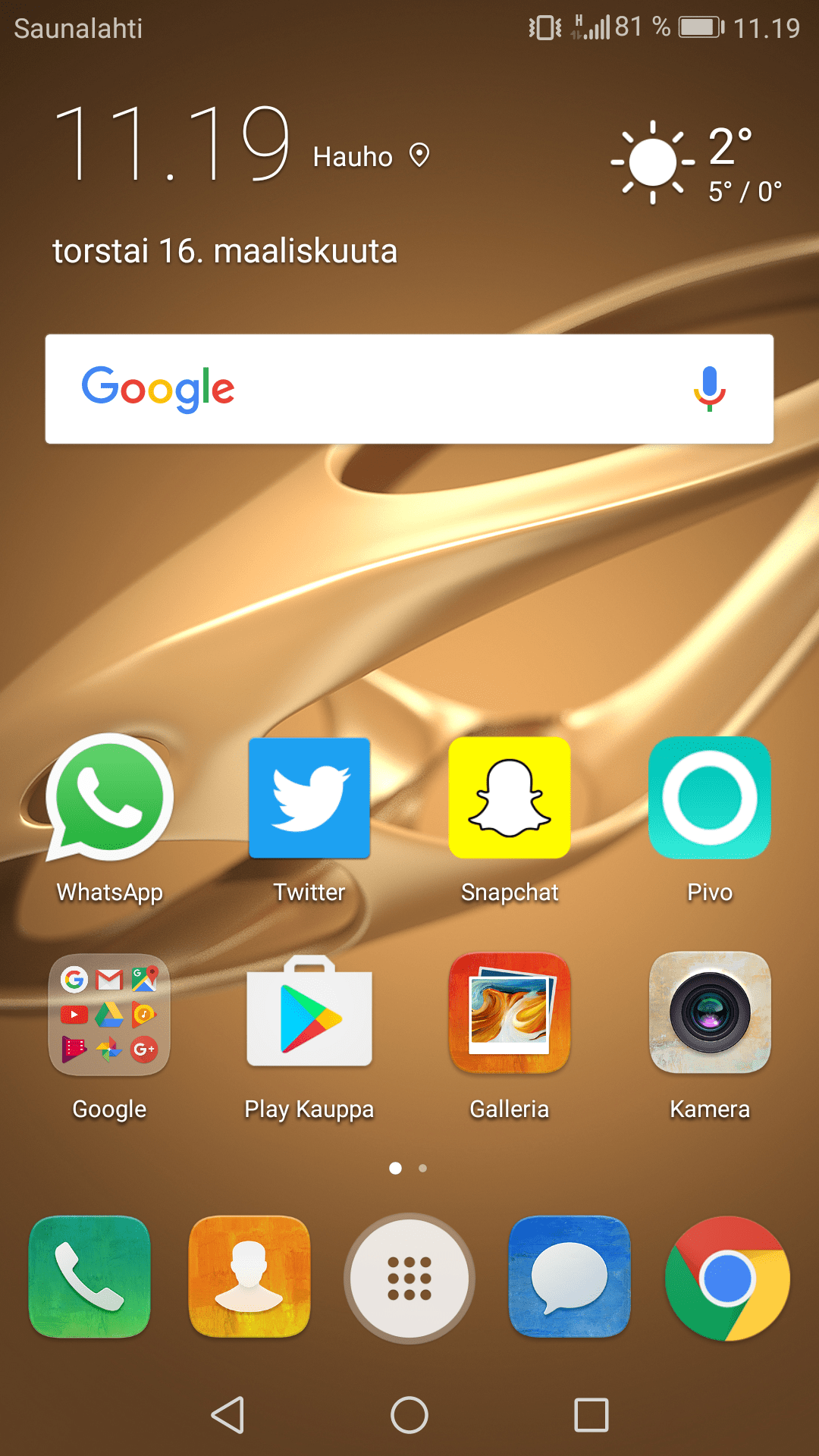819x1456 pixels.
Task: Tap the system back button
Action: click(227, 1415)
